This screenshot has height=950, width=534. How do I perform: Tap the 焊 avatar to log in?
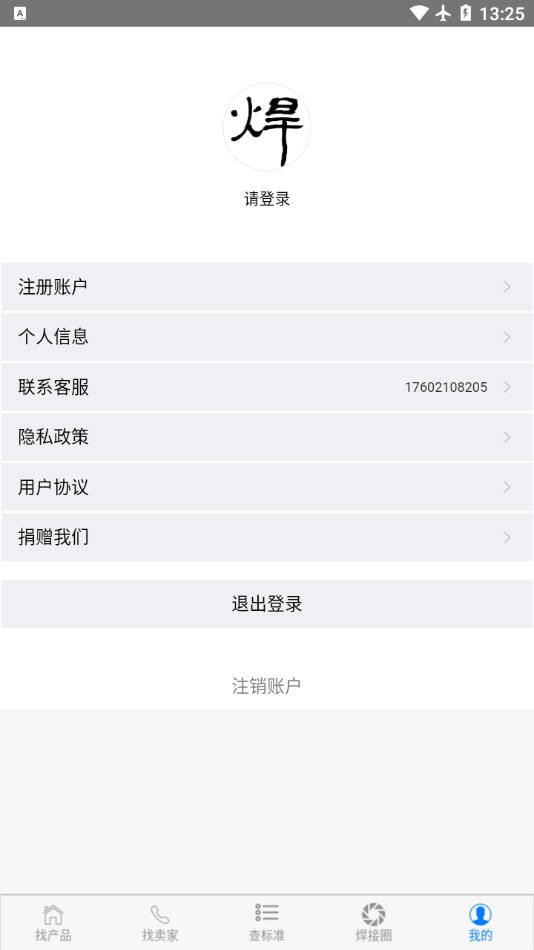(267, 127)
